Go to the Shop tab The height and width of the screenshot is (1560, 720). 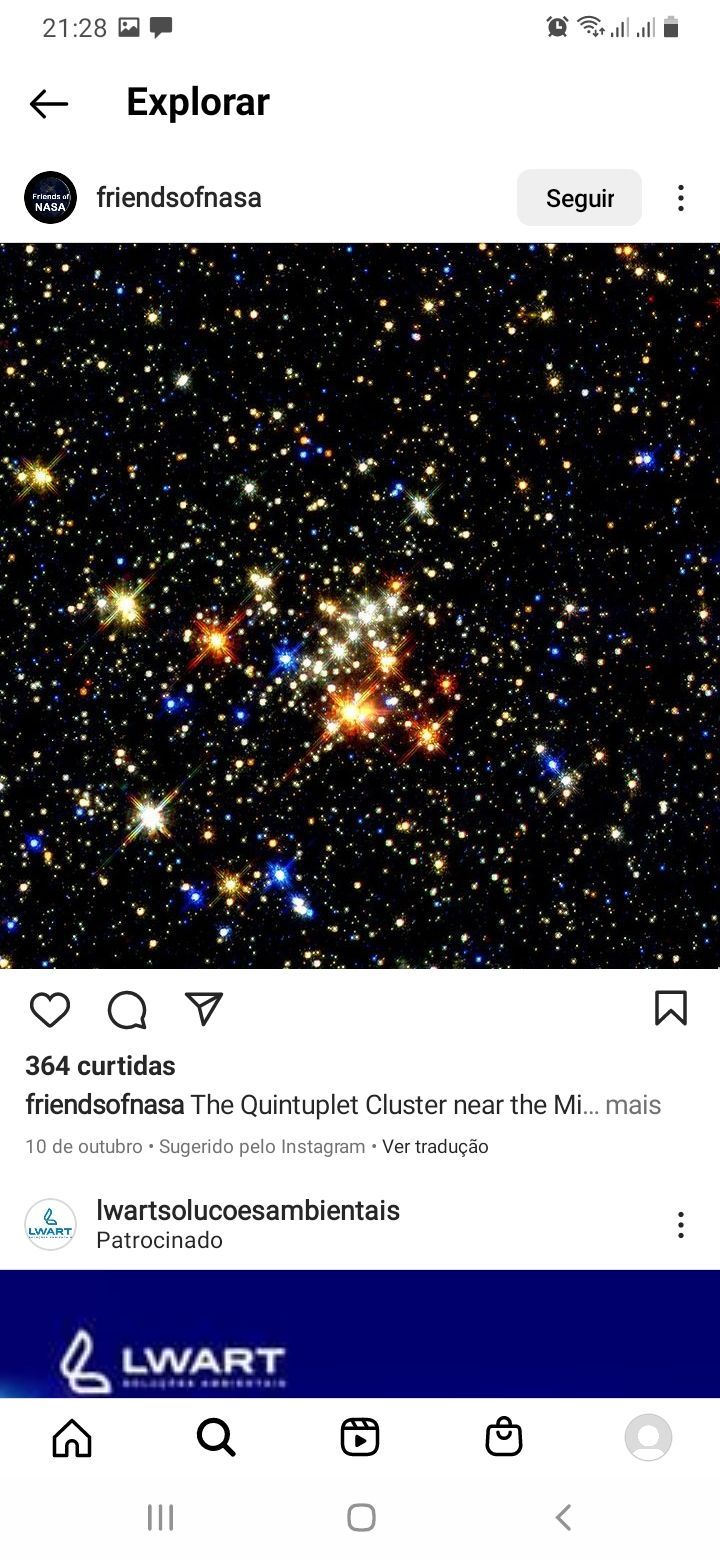tap(504, 1438)
